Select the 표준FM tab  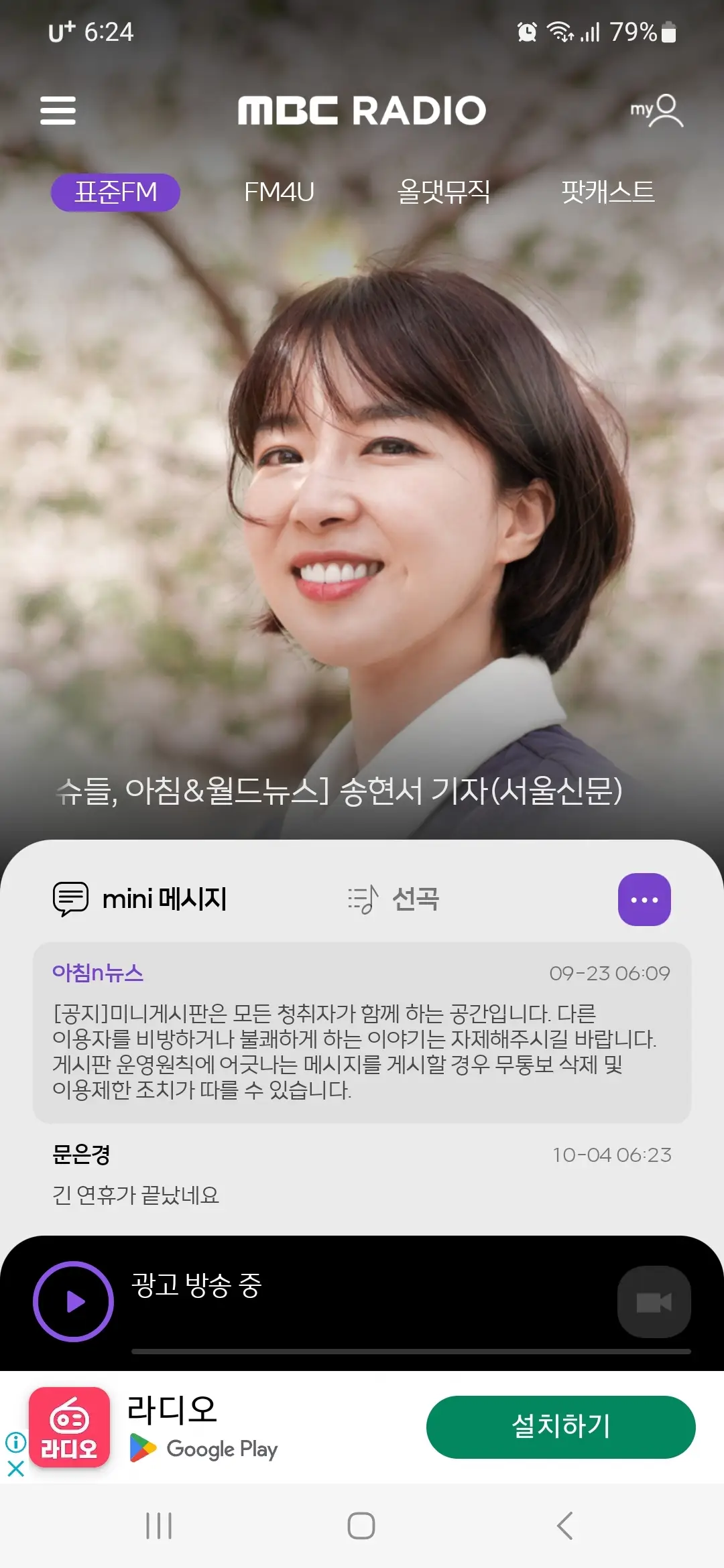click(x=115, y=193)
